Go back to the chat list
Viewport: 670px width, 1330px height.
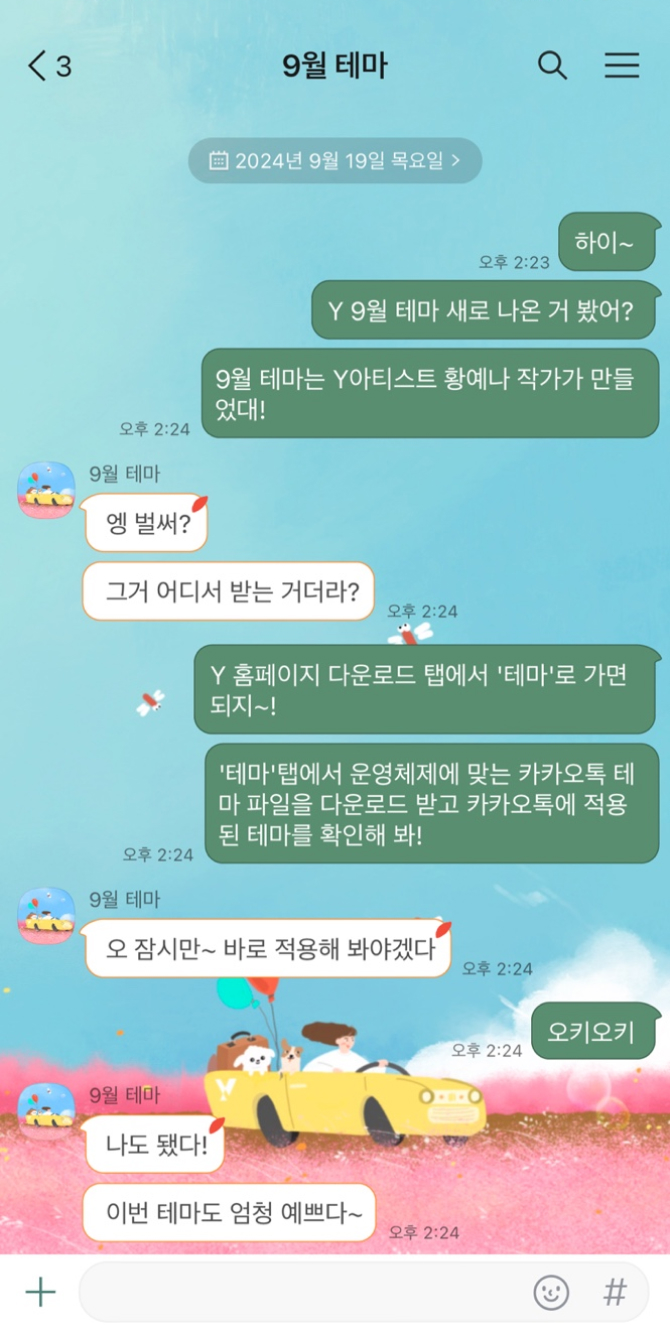pyautogui.click(x=47, y=66)
